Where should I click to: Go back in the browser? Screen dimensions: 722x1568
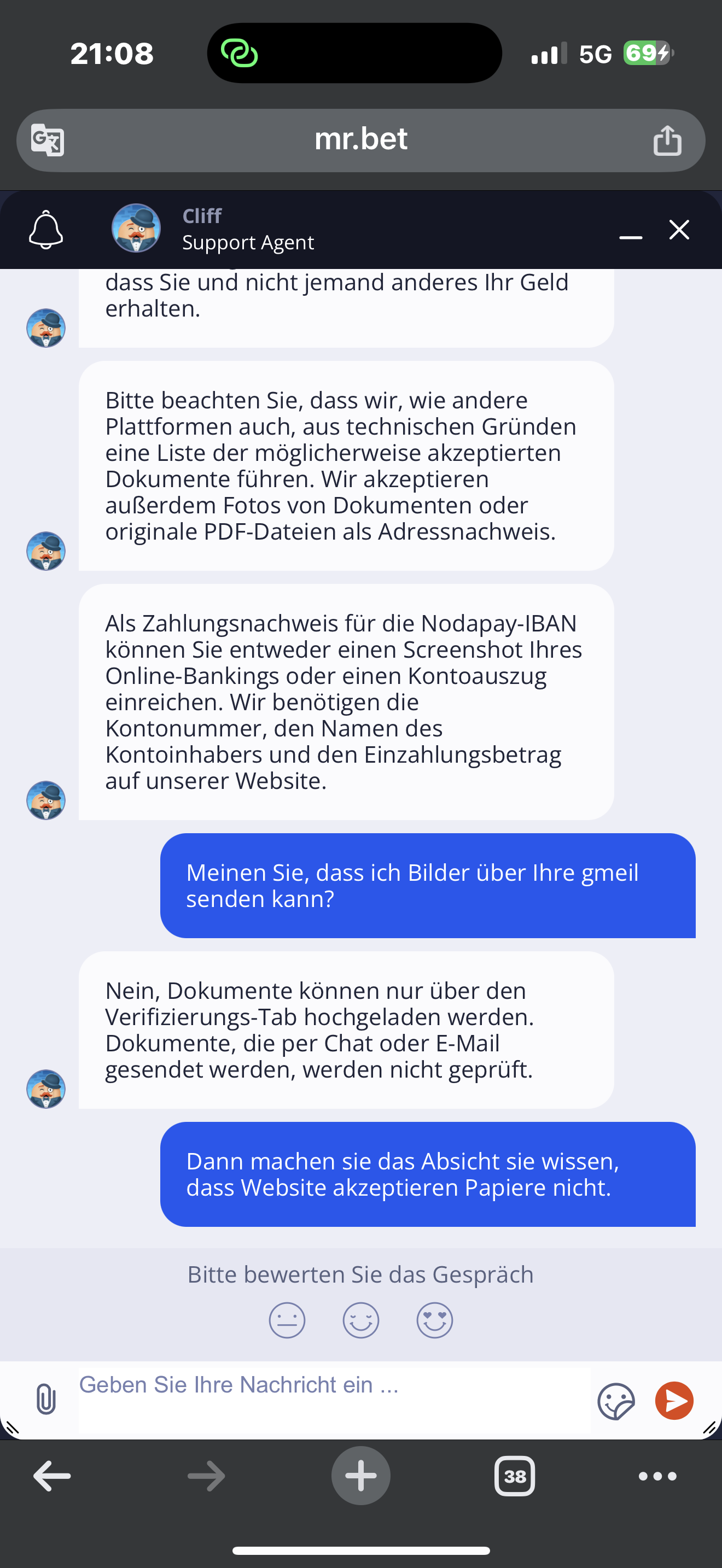click(x=52, y=1476)
